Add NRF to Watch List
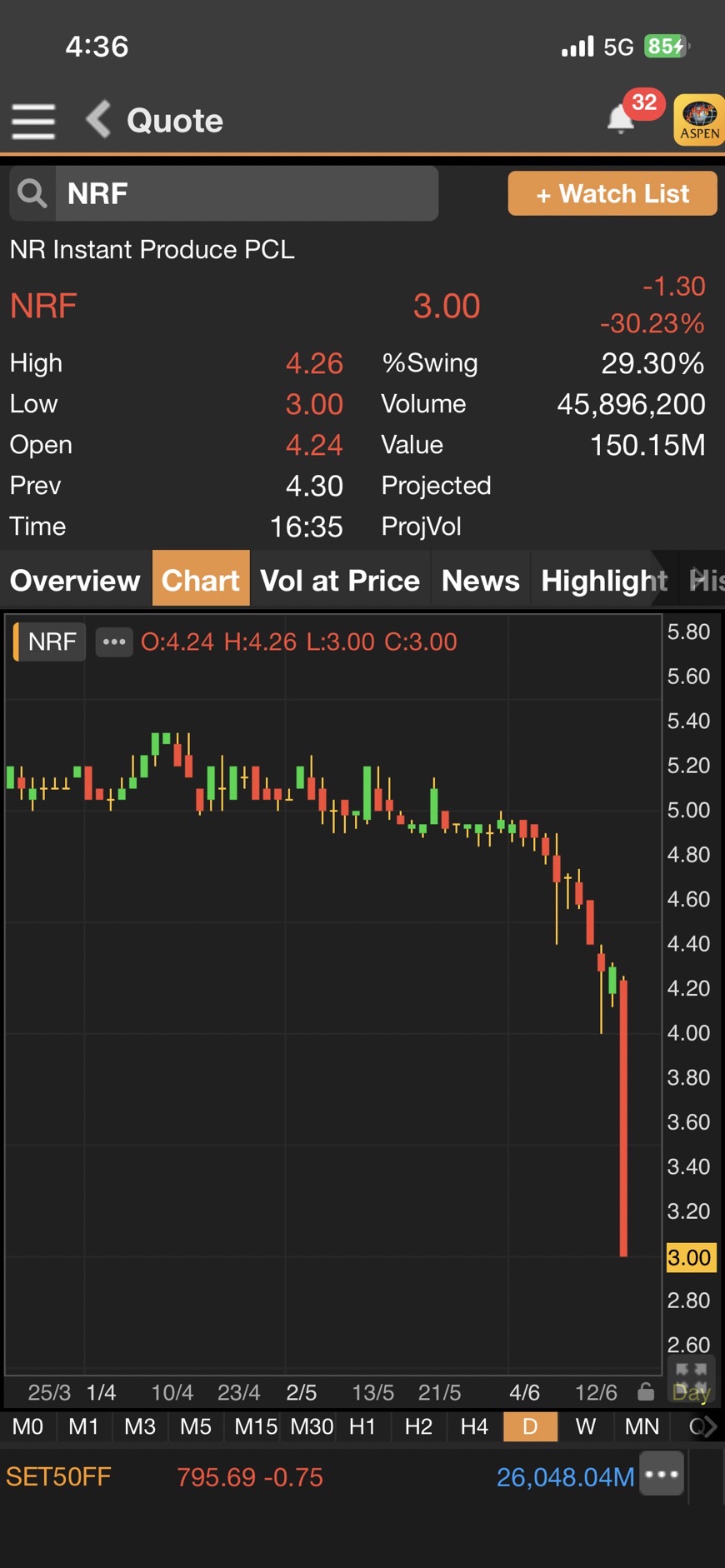This screenshot has width=725, height=1568. point(612,193)
